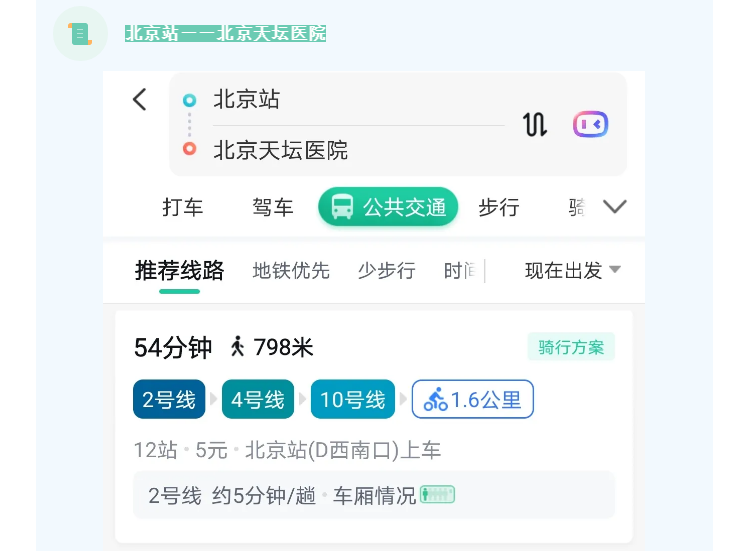Select the 公共交通 tab
Image resolution: width=729 pixels, height=551 pixels.
(388, 207)
